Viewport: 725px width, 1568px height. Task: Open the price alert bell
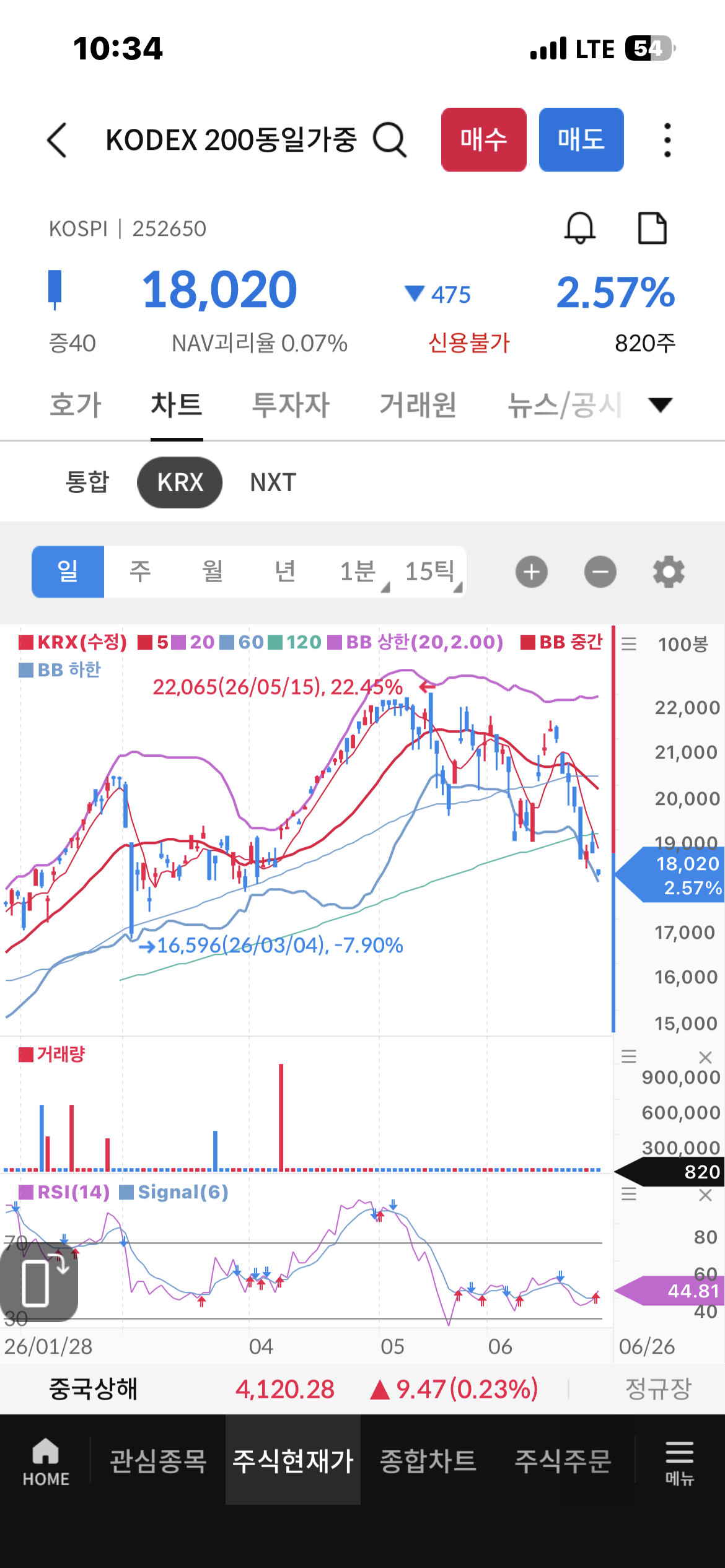(580, 228)
